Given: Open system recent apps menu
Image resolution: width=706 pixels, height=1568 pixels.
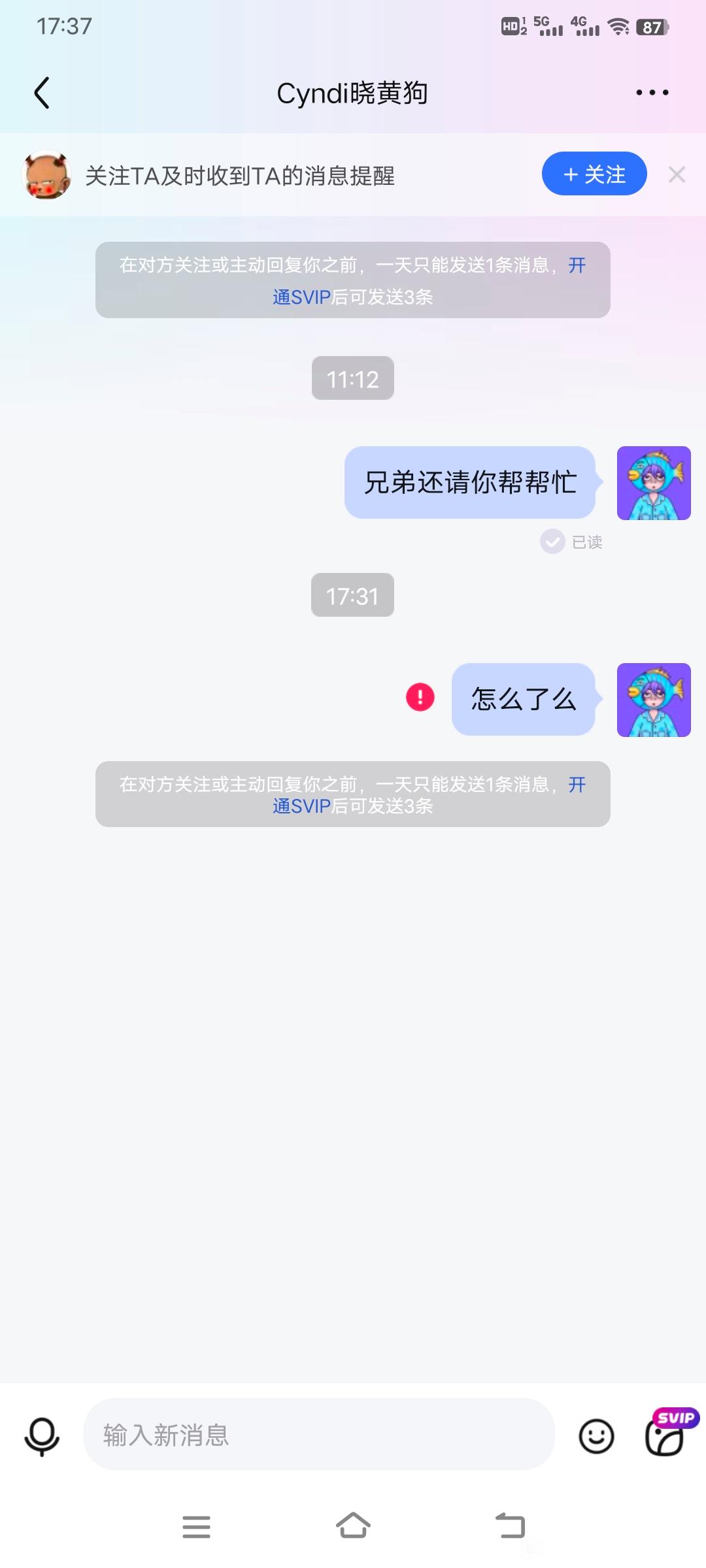Looking at the screenshot, I should click(196, 1526).
